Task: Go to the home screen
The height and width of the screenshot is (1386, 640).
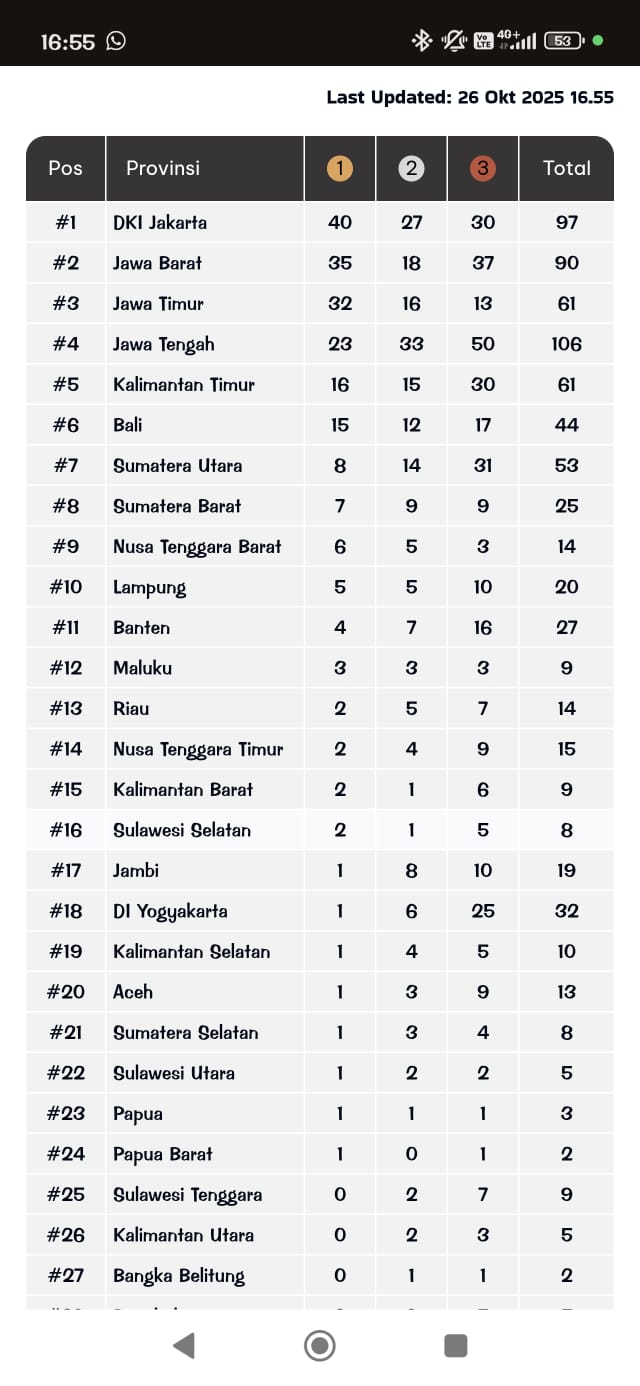Action: 320,1345
